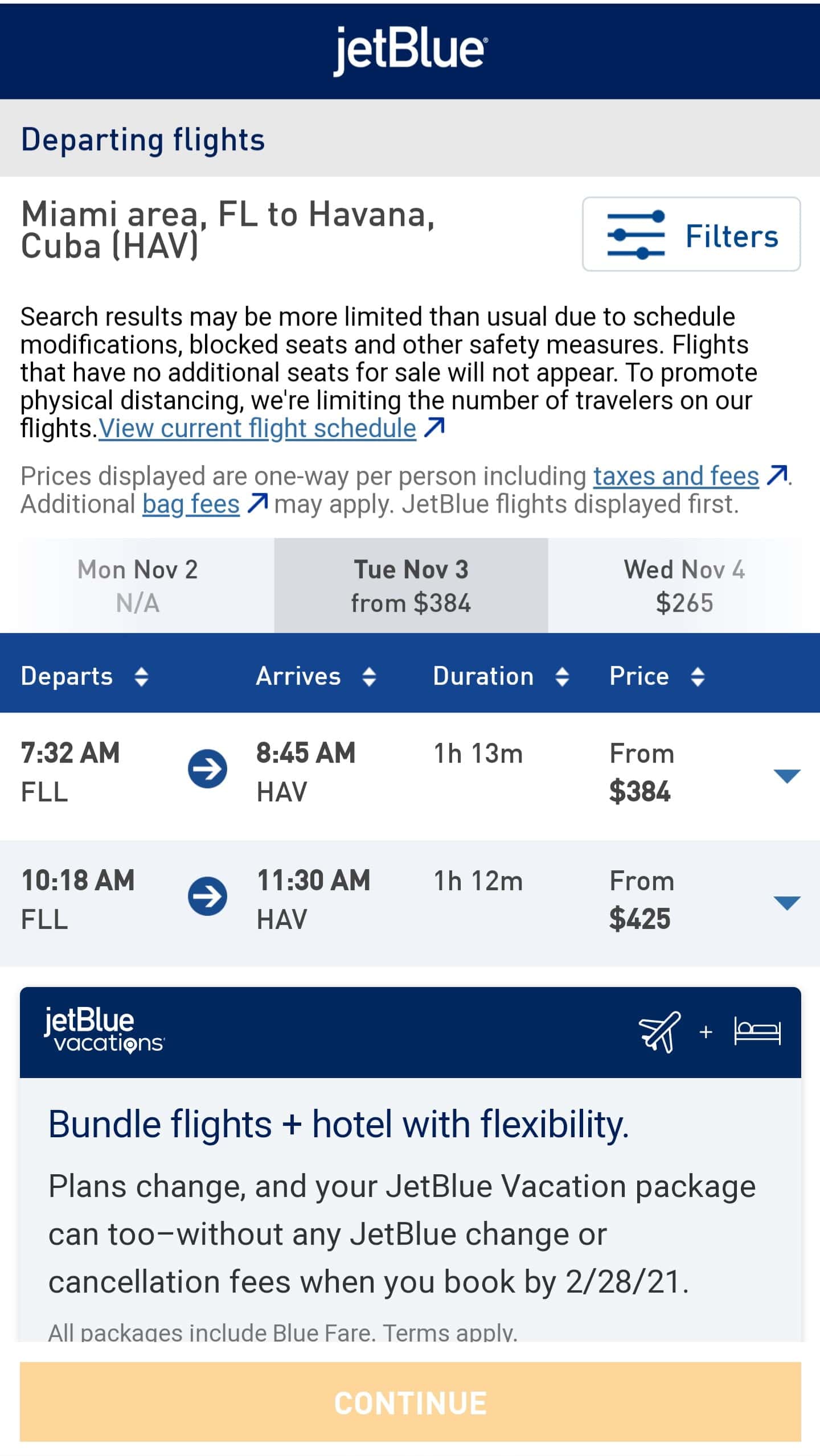Sort flights by Price
This screenshot has width=820, height=1456.
[657, 676]
